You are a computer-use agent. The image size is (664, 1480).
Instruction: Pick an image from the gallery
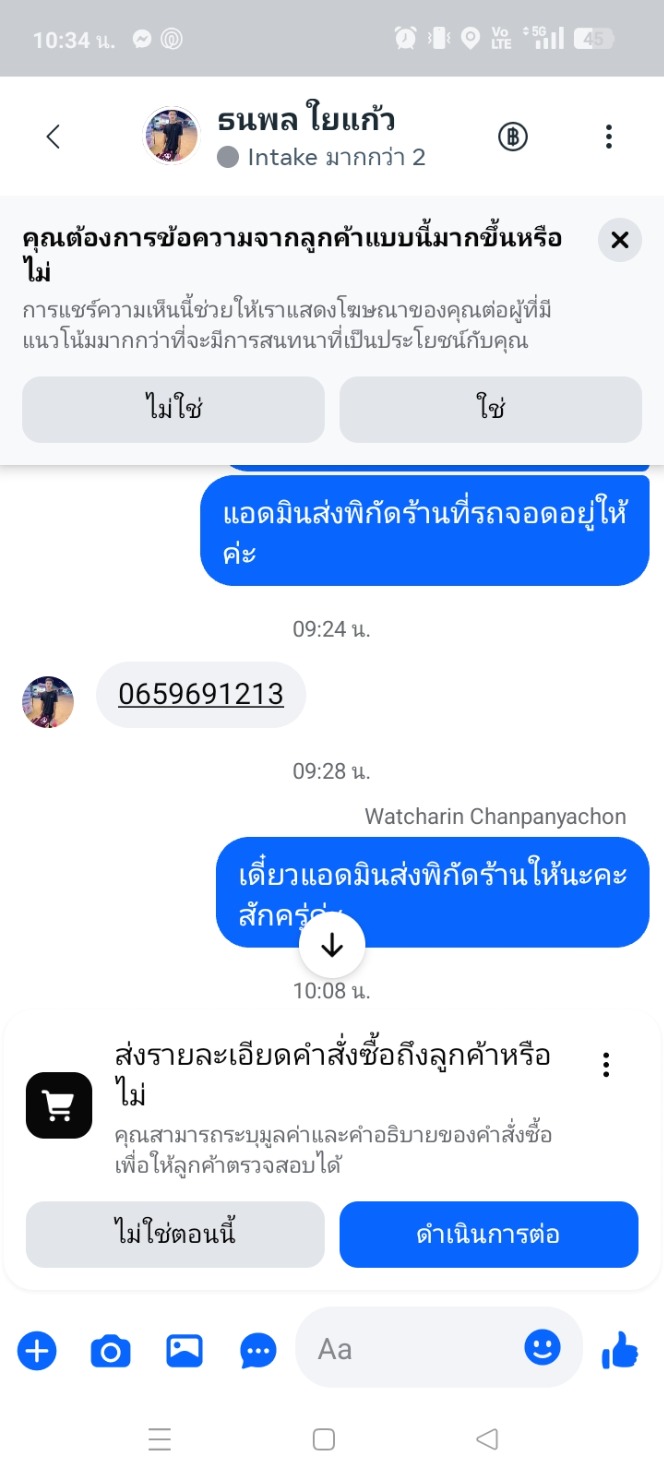(x=185, y=1352)
